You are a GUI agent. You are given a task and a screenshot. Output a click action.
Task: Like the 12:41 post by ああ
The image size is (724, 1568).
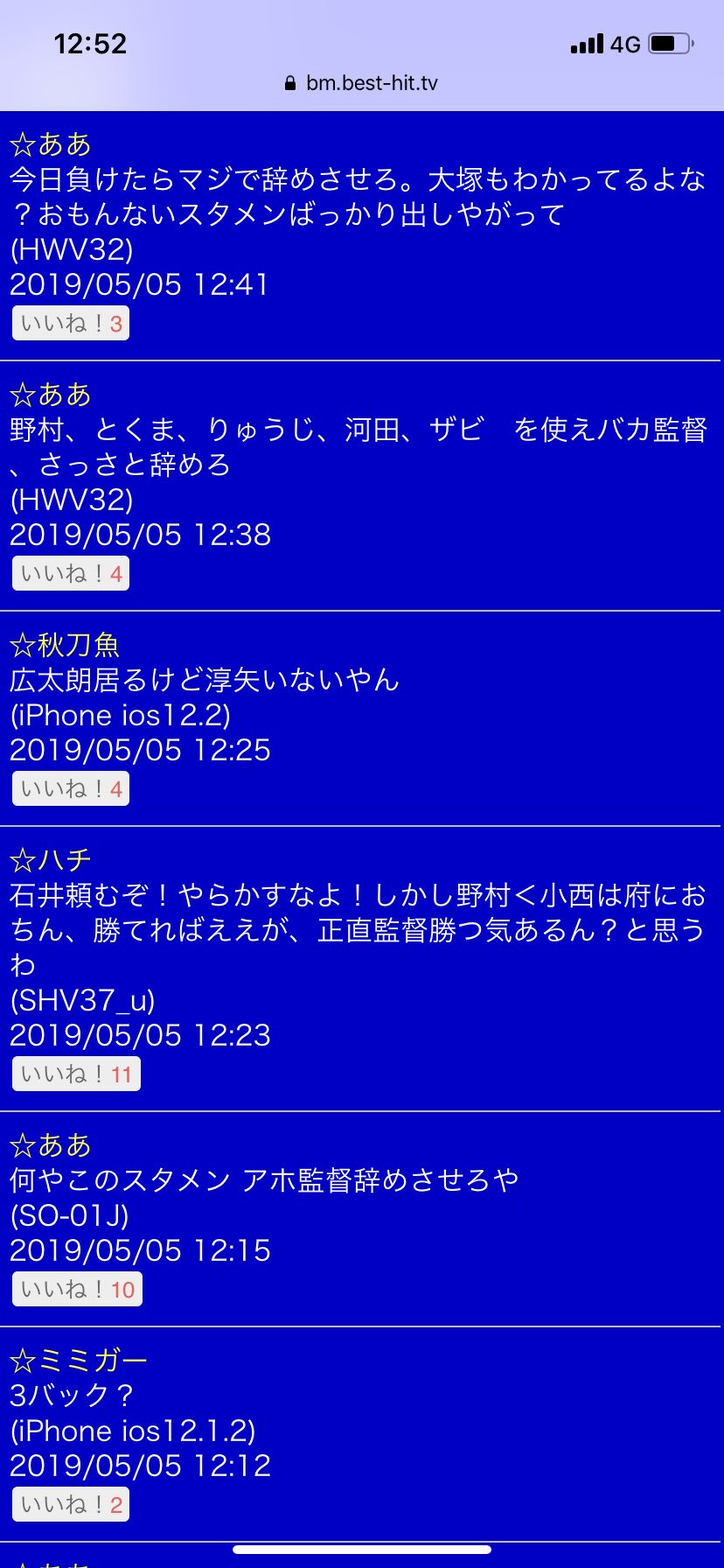[x=71, y=324]
